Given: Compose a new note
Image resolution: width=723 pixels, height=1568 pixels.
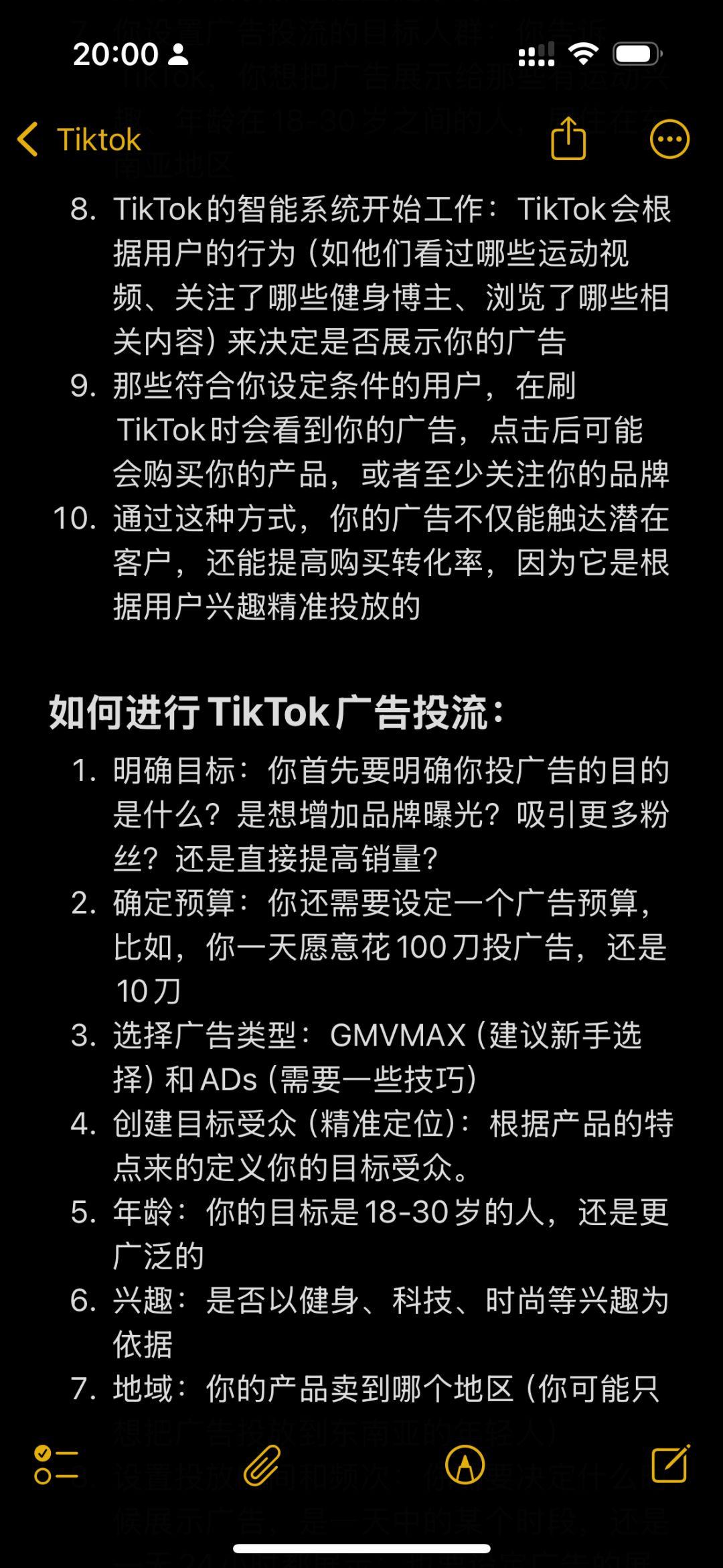Looking at the screenshot, I should tap(670, 1464).
